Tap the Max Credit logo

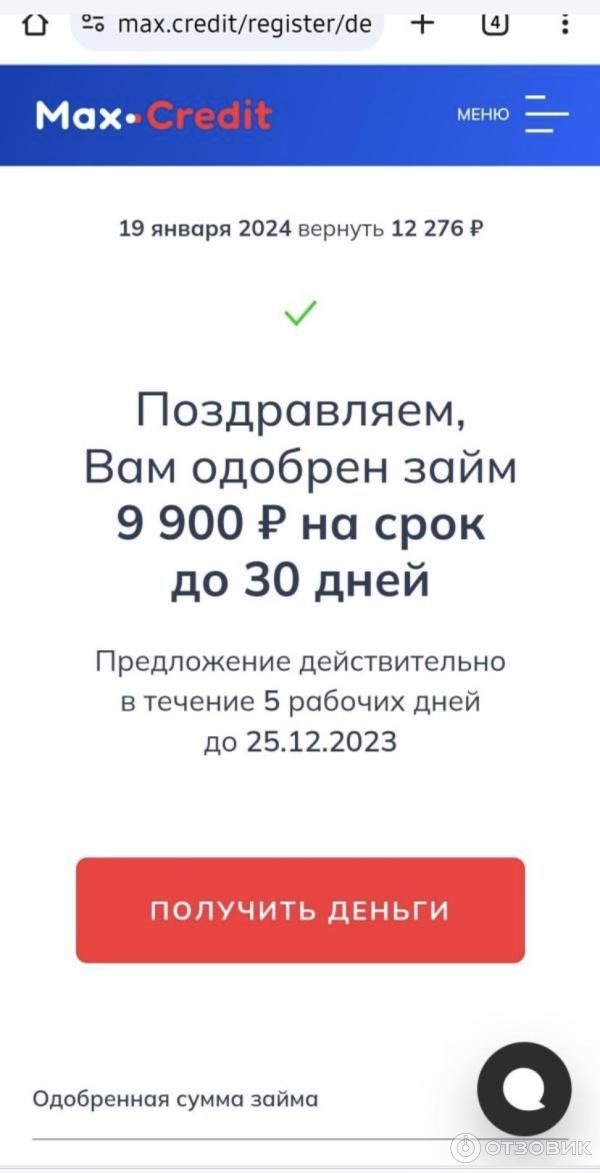tap(154, 115)
